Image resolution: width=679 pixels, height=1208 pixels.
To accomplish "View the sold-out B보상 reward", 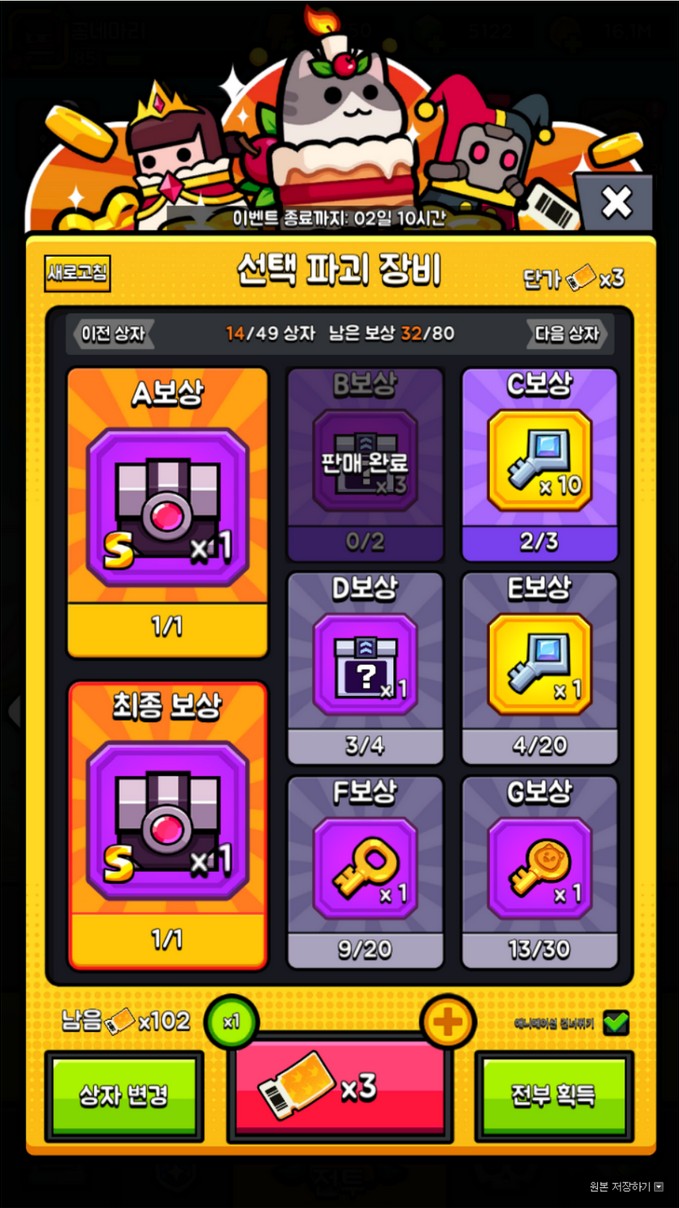I will pyautogui.click(x=365, y=464).
